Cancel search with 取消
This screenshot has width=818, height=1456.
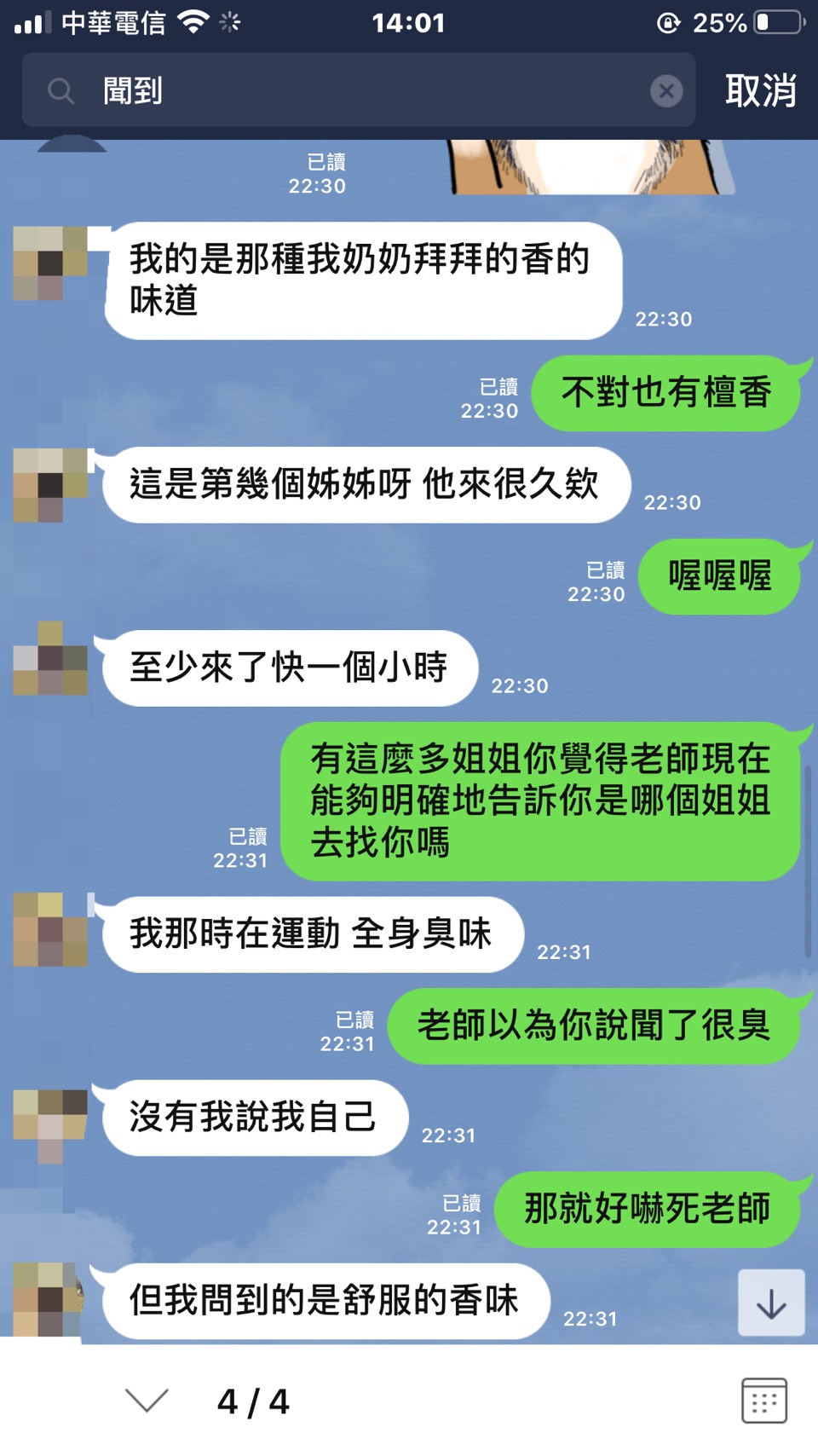(x=760, y=90)
